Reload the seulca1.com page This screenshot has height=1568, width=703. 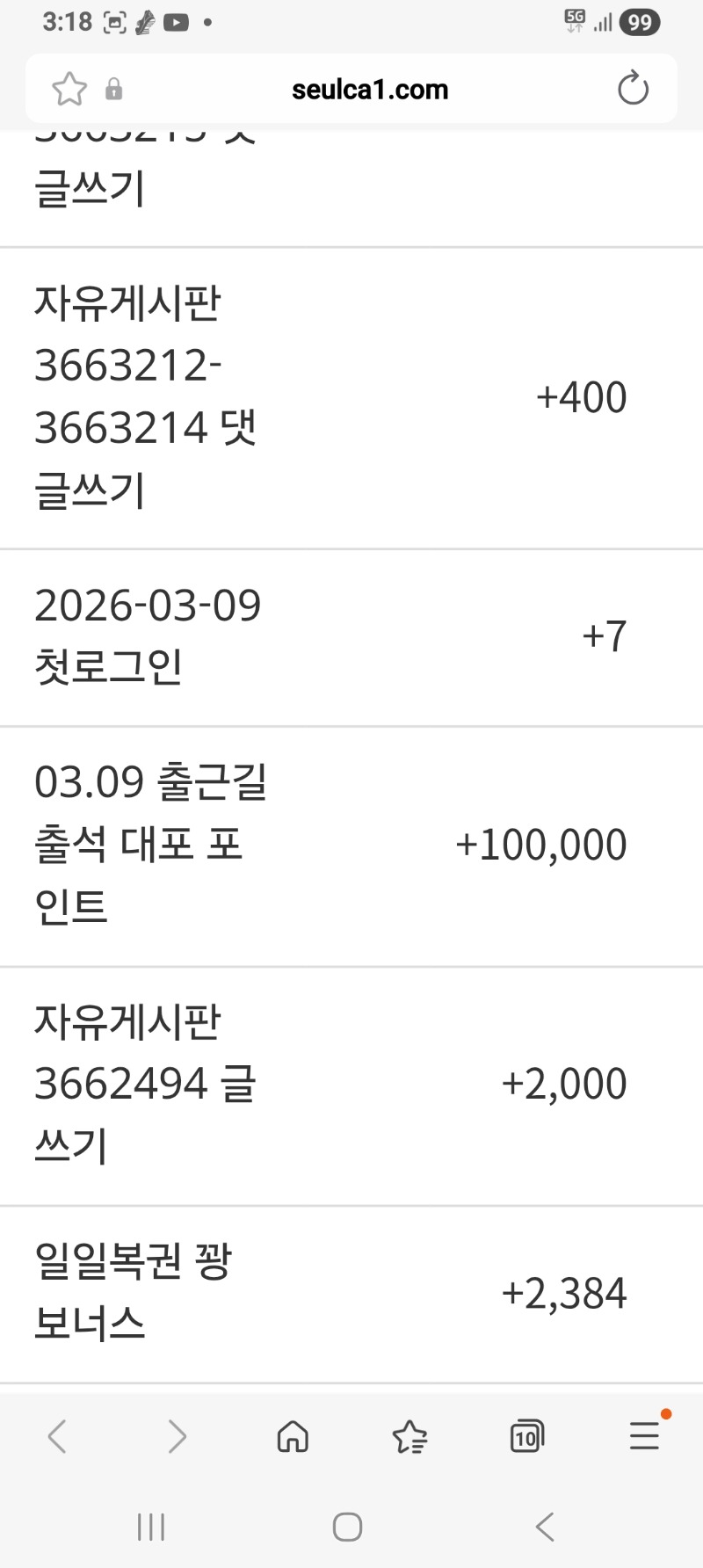click(x=633, y=89)
